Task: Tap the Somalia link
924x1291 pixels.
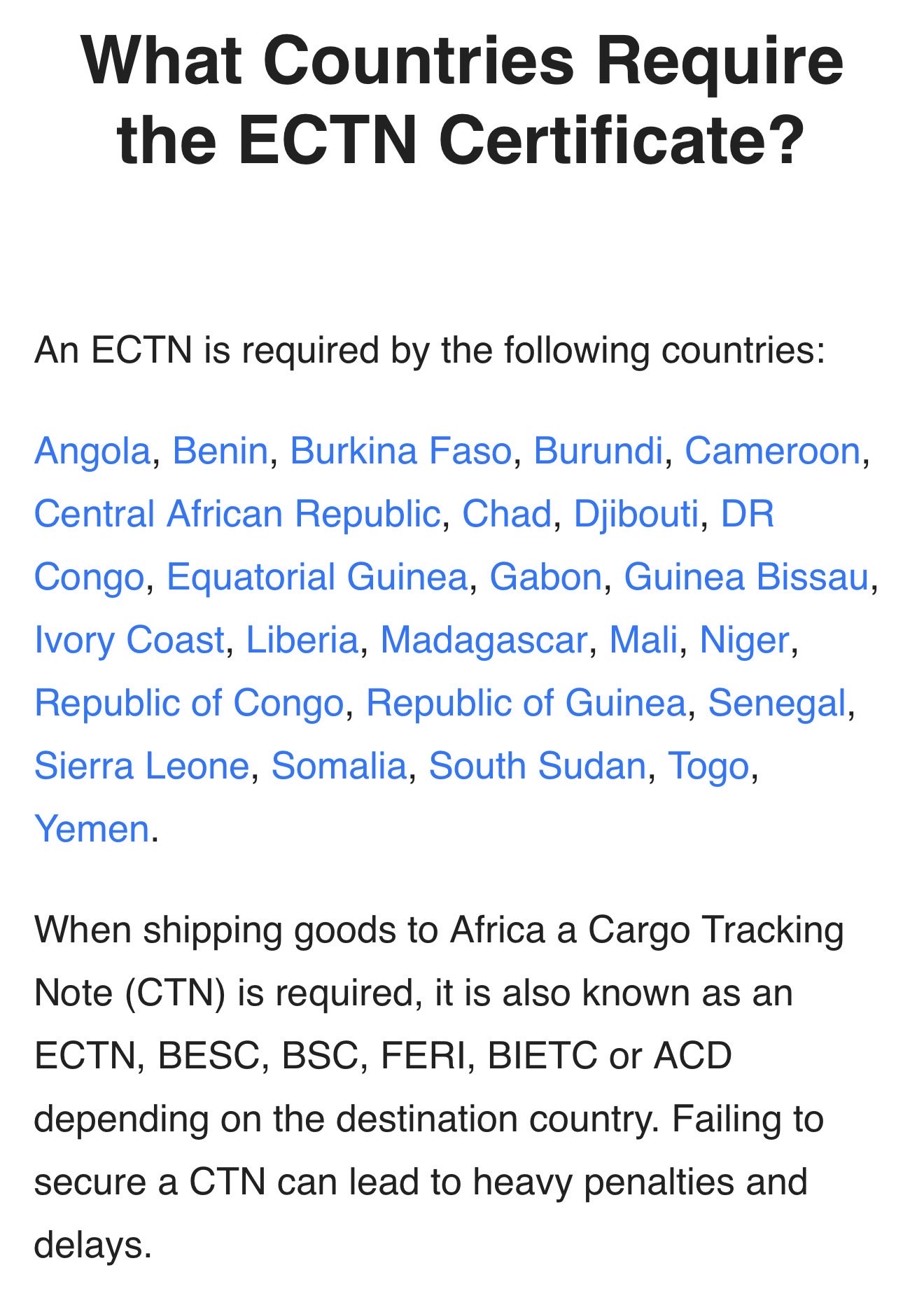Action: click(339, 765)
